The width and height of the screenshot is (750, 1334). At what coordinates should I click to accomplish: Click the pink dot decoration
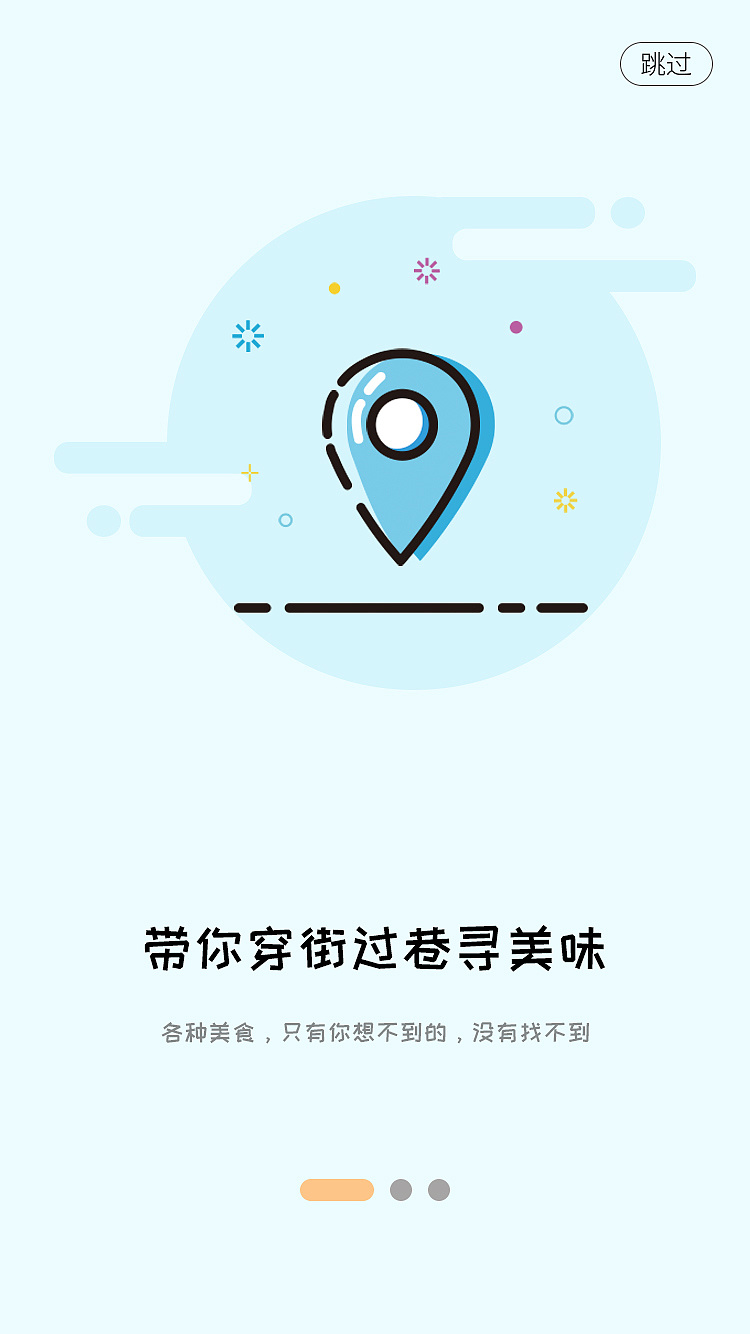516,328
